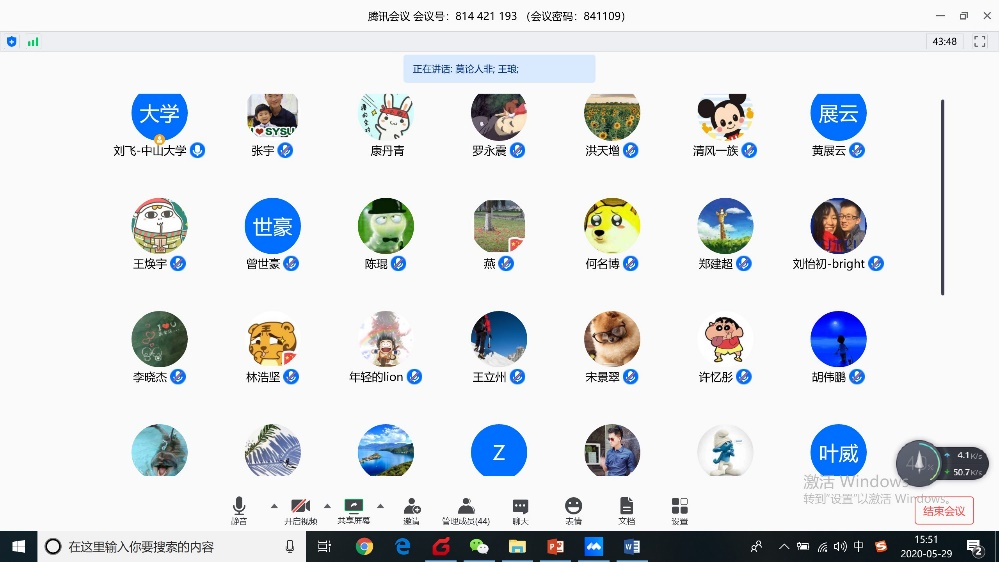Open manage members (44) panel
Screen dimensions: 999x562
(x=466, y=510)
